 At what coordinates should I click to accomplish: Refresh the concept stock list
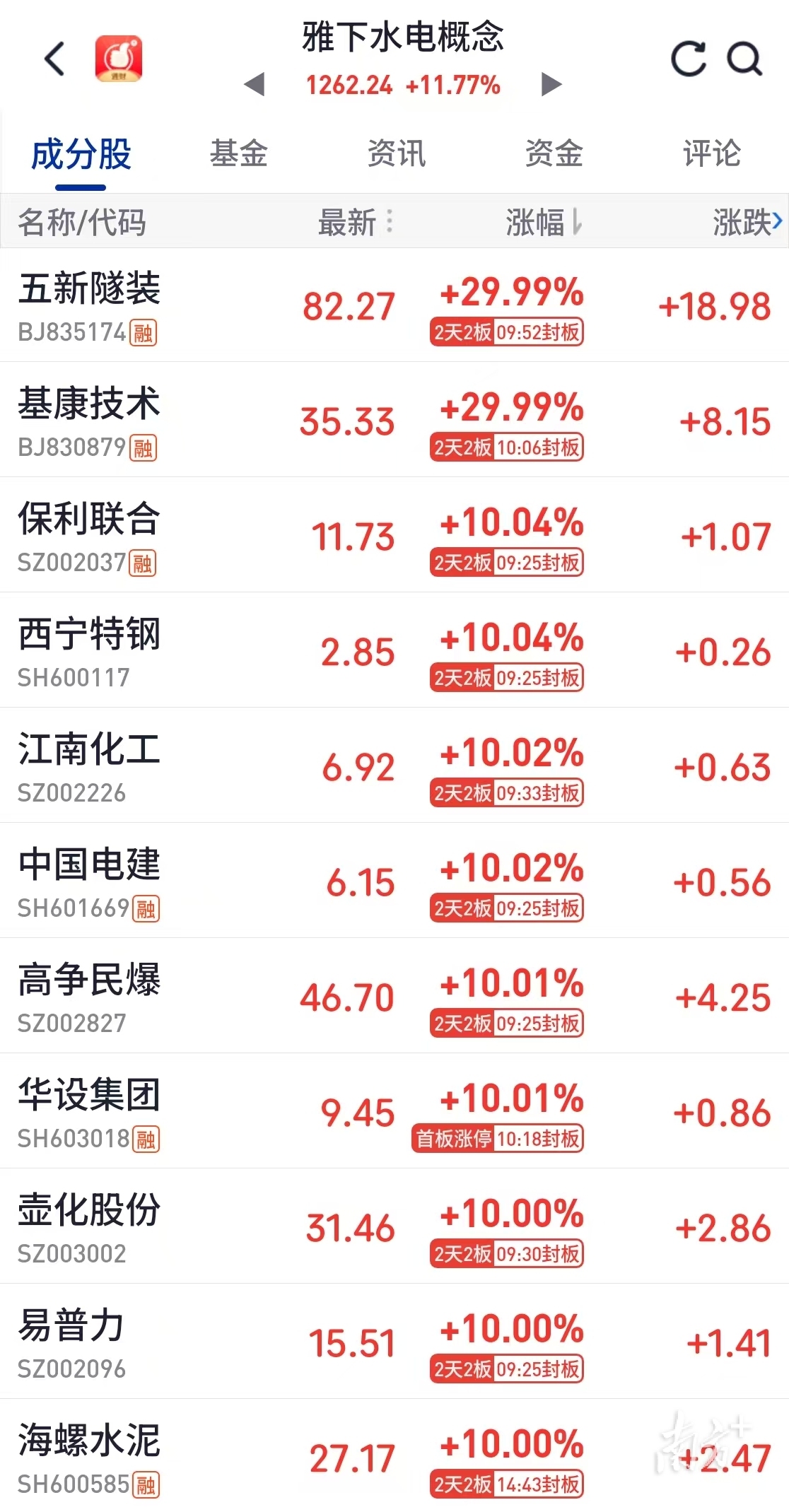click(x=687, y=58)
